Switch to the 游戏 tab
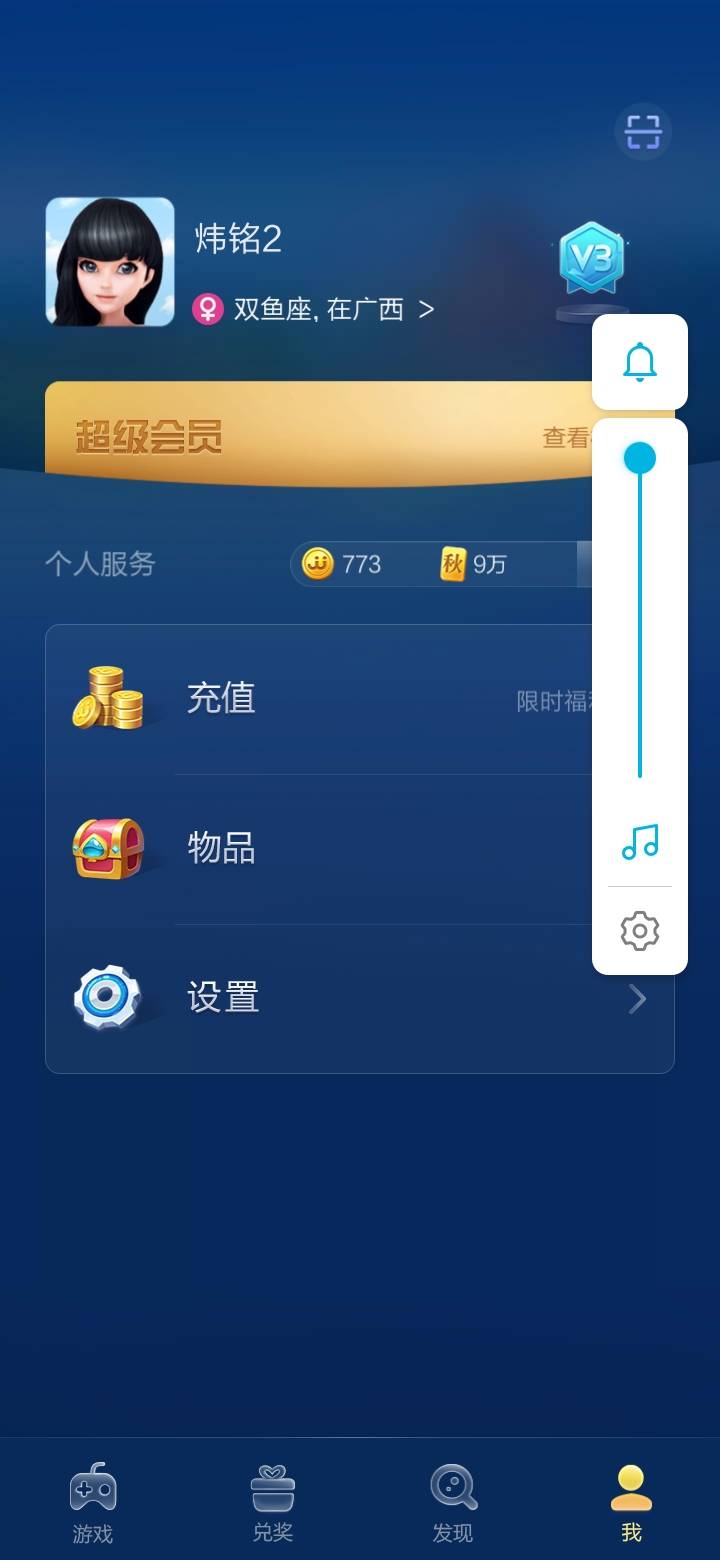Viewport: 720px width, 1560px height. pos(92,1500)
